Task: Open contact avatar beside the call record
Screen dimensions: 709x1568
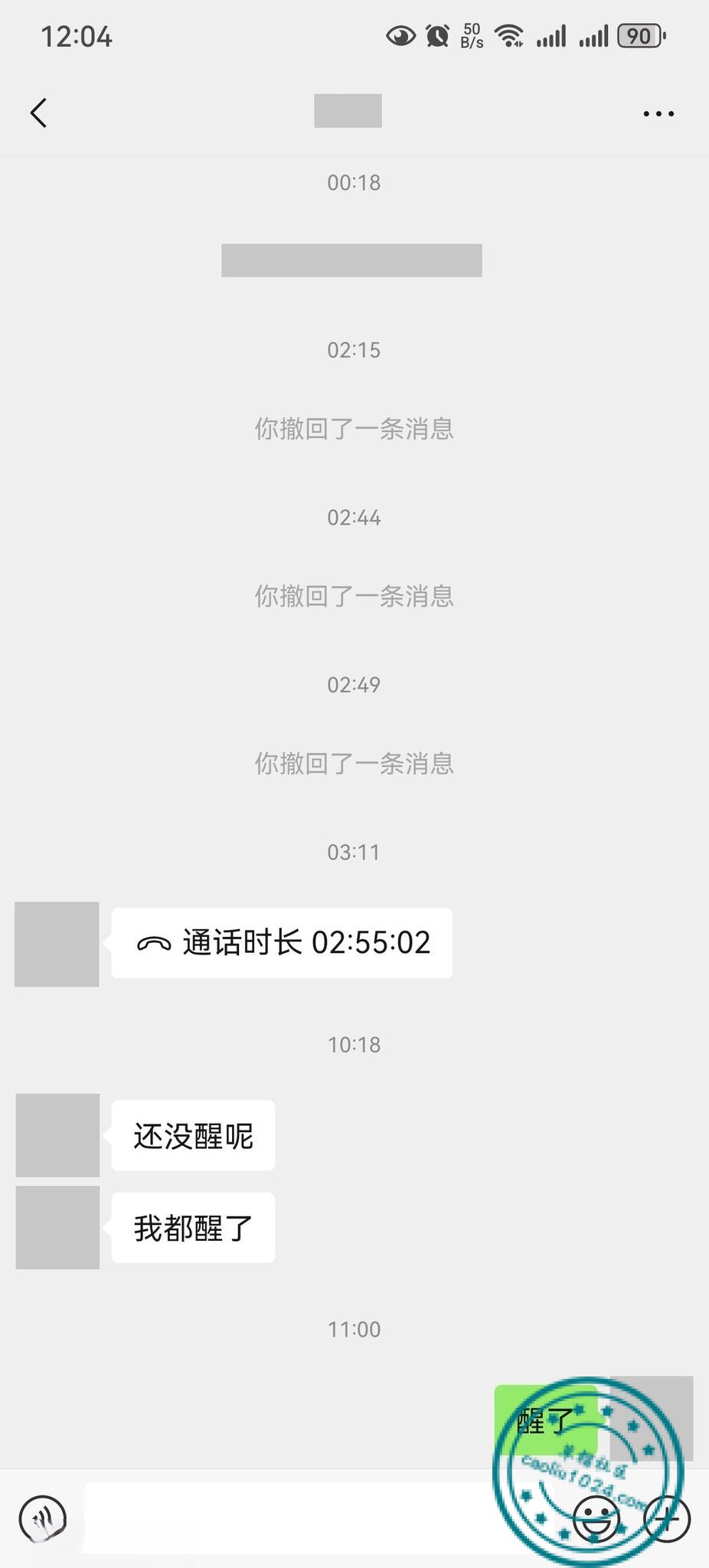Action: (x=57, y=944)
